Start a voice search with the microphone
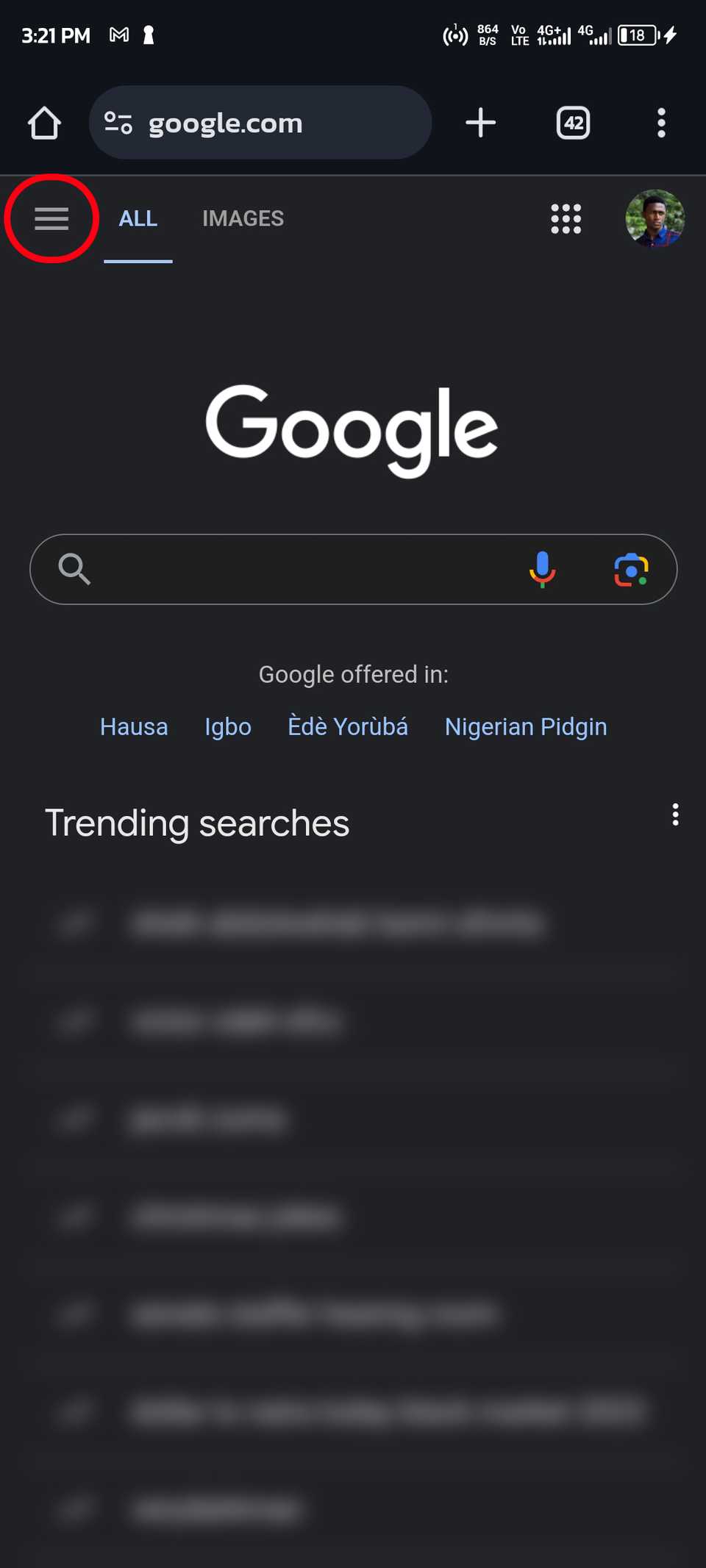Image resolution: width=706 pixels, height=1568 pixels. [542, 570]
